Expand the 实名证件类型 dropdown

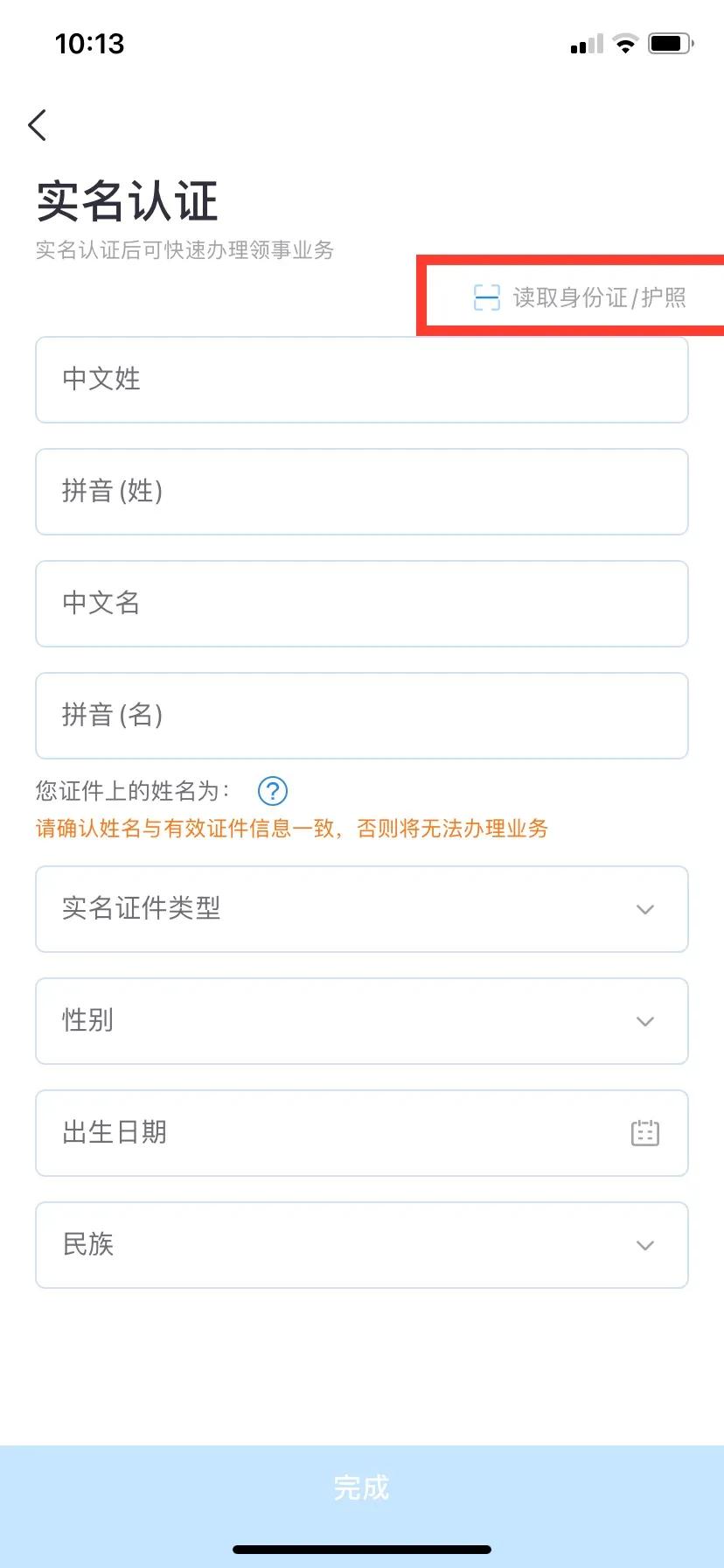(361, 909)
